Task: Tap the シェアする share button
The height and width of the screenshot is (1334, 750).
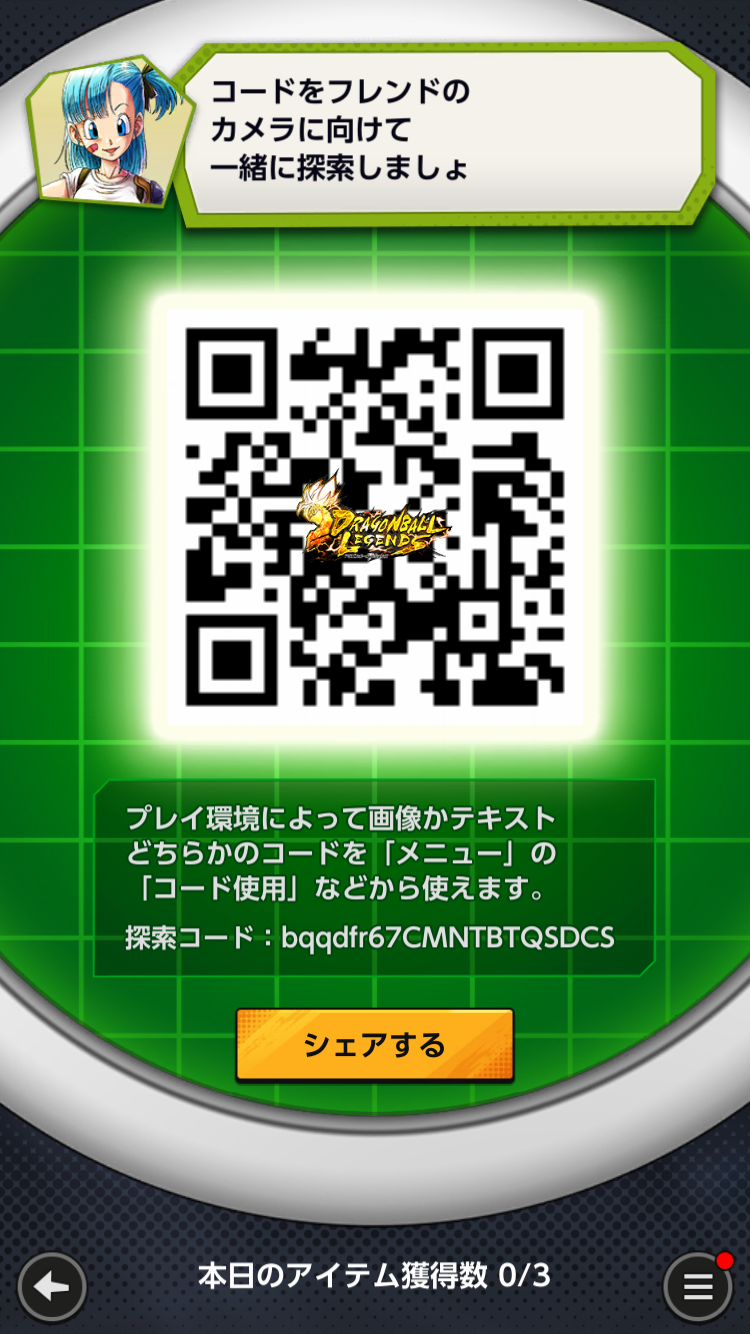Action: tap(375, 1045)
